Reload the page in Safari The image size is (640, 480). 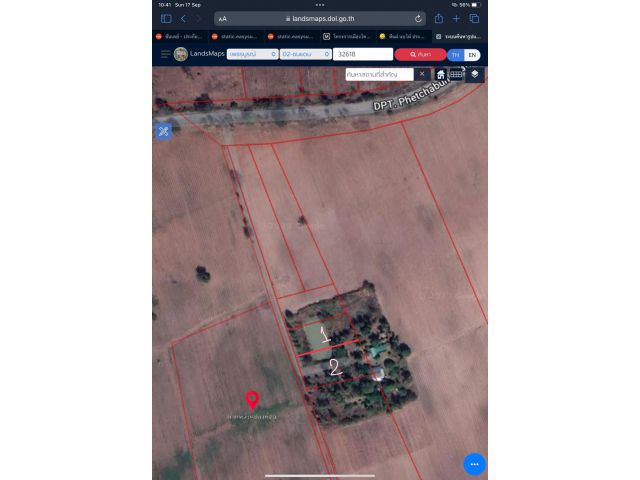click(x=418, y=18)
